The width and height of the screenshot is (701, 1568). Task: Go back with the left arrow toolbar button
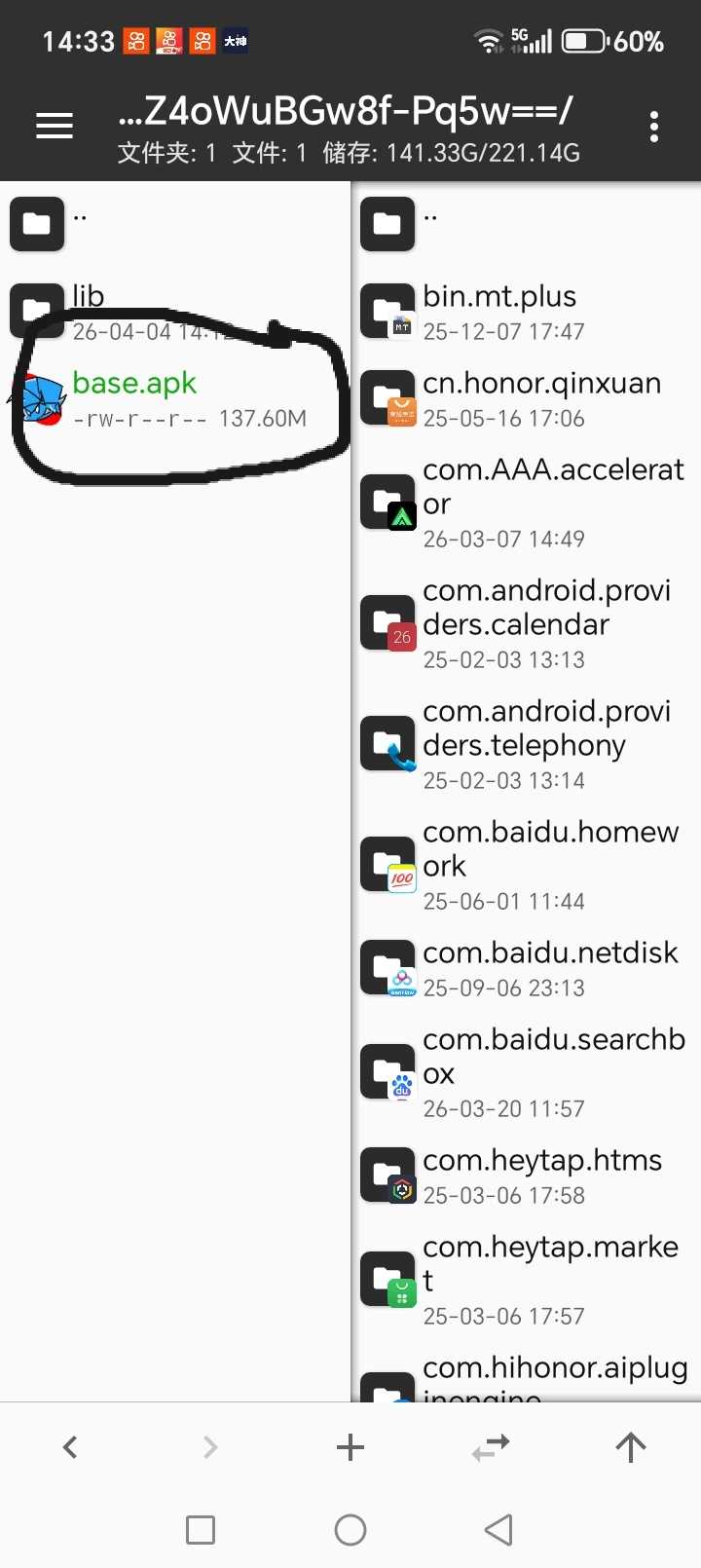click(70, 1447)
